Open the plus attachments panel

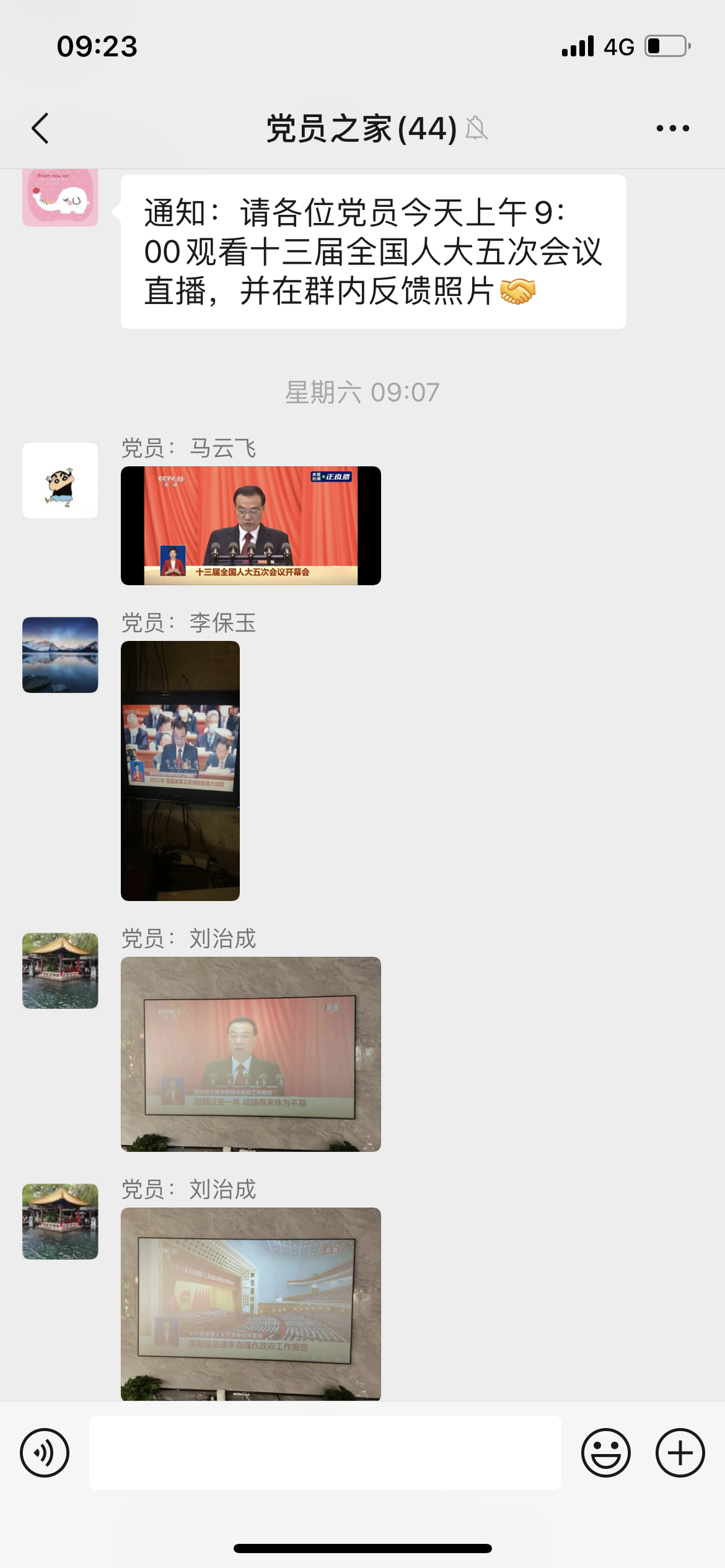(680, 1453)
